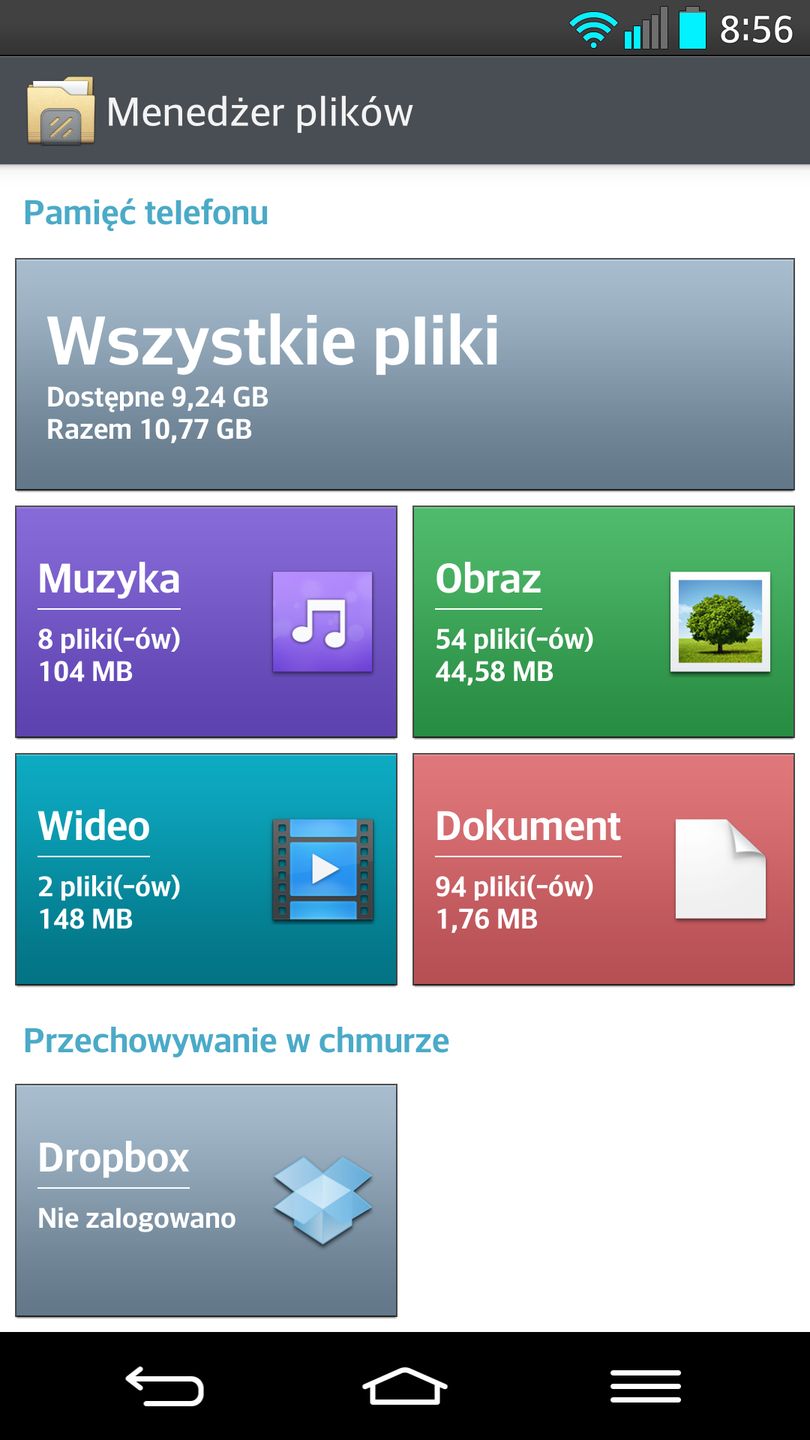Select the music note icon on the Muzyka tile
The width and height of the screenshot is (810, 1440).
(321, 621)
